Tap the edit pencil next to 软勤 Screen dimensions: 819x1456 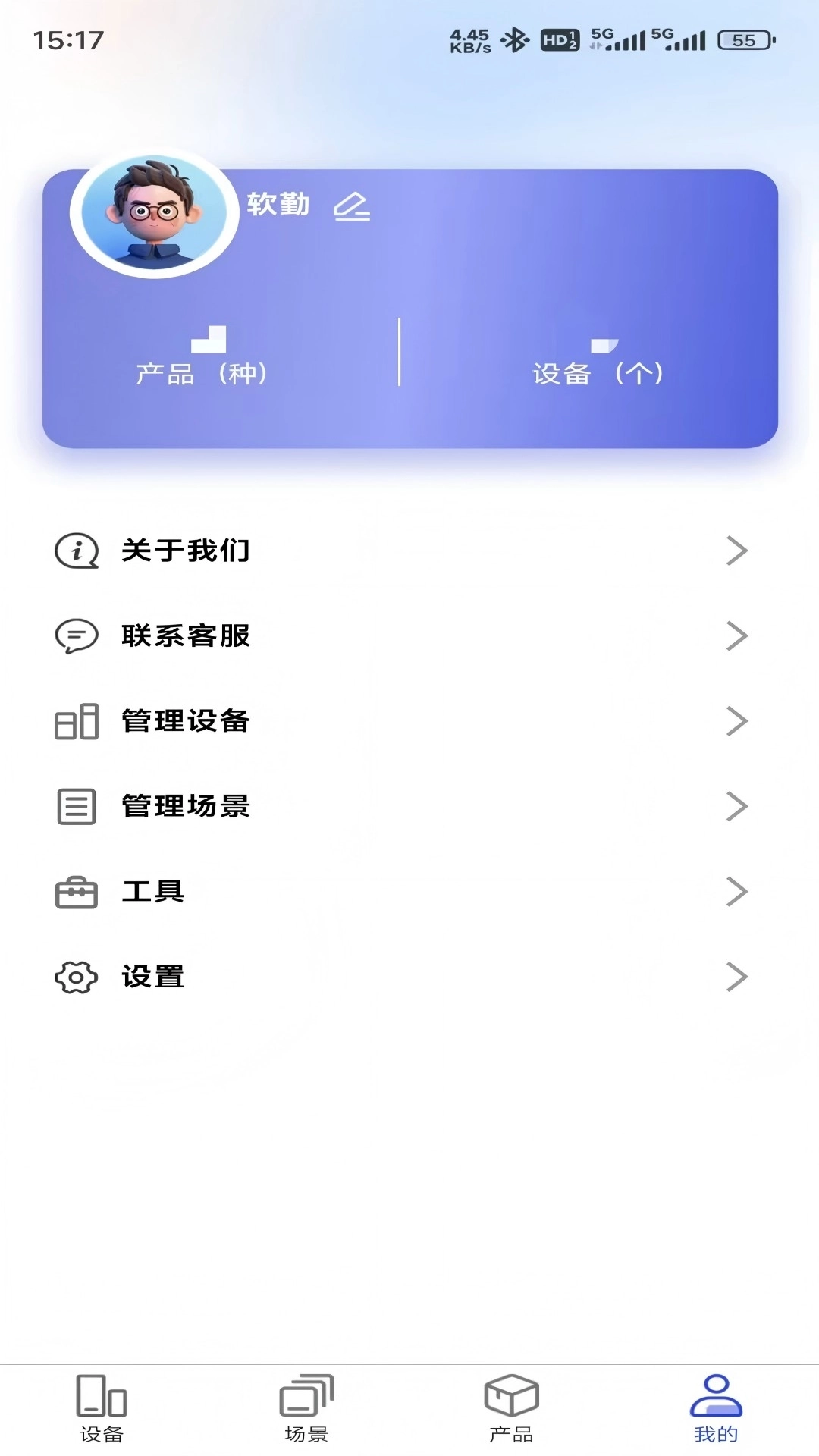353,206
